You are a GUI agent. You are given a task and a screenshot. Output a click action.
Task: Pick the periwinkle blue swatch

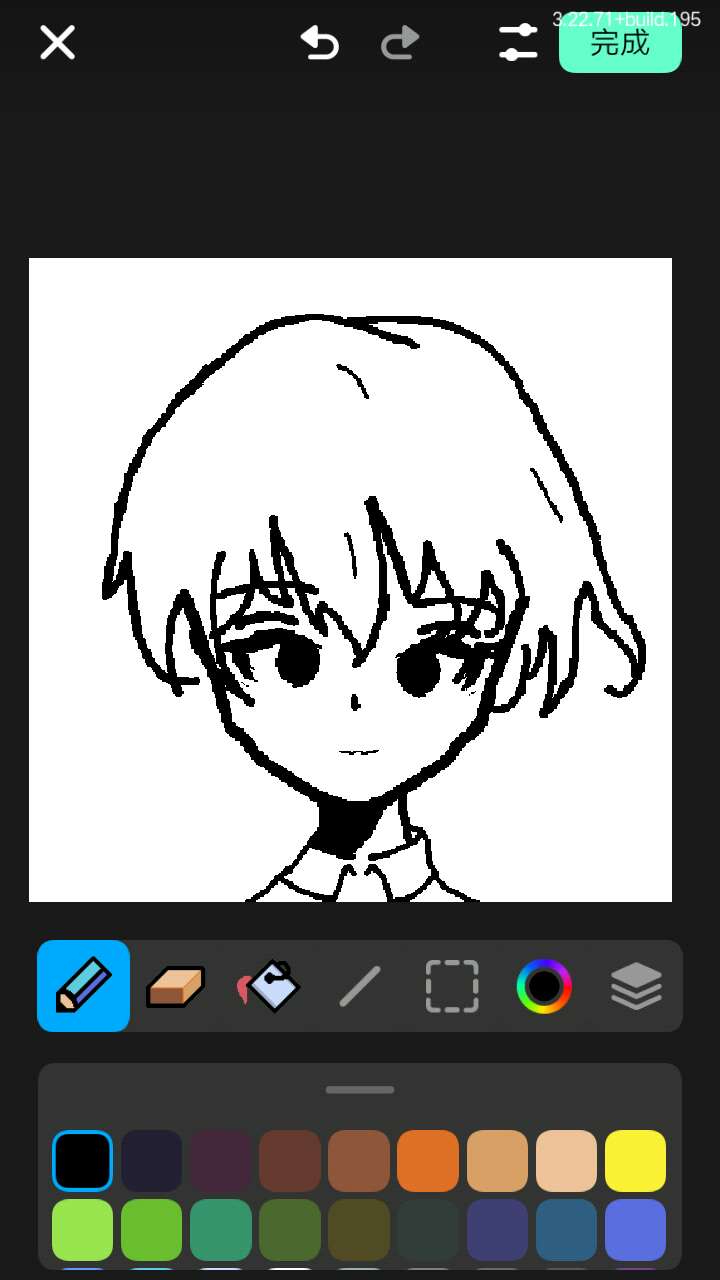635,1230
